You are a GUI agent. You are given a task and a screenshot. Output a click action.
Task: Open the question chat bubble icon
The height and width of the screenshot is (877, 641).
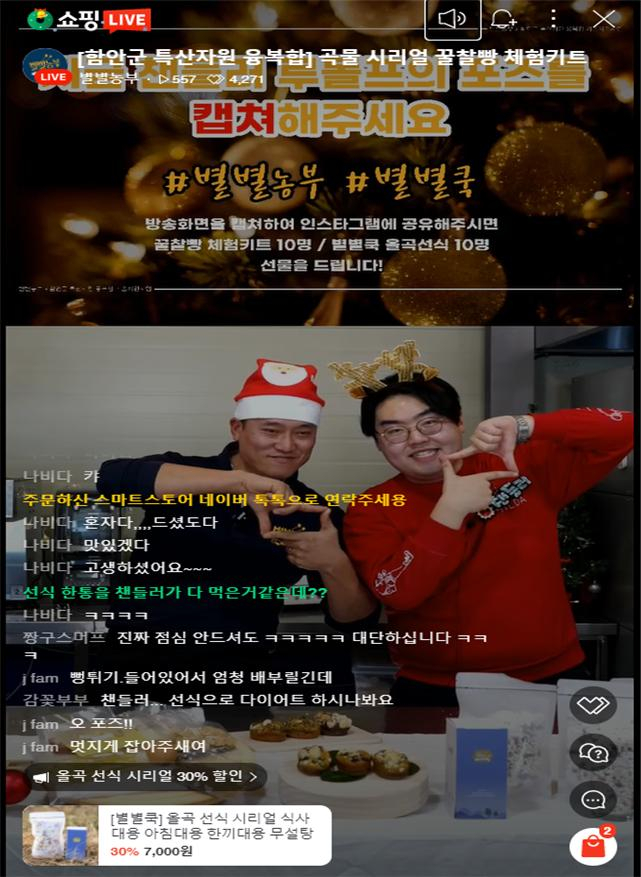coord(592,752)
